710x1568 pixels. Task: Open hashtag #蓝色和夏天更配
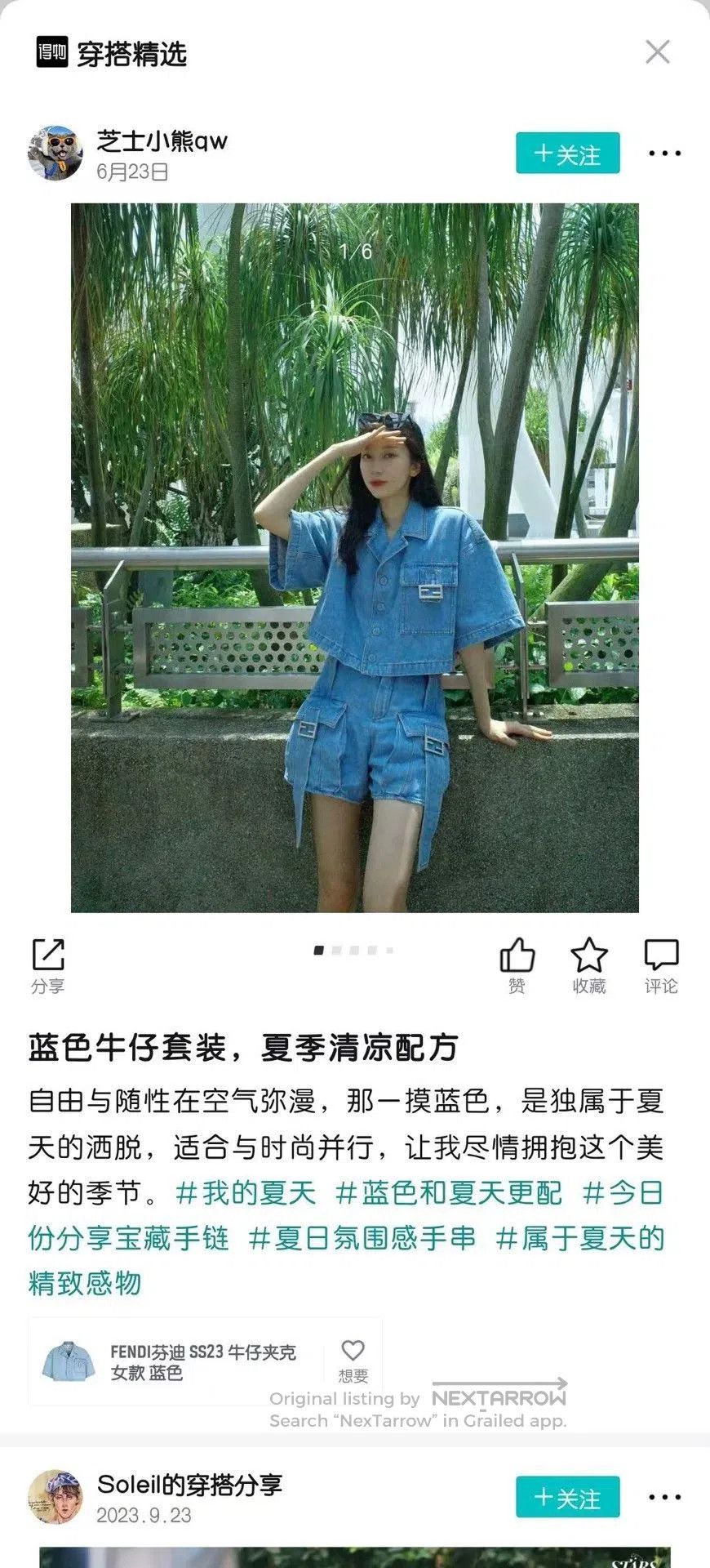click(449, 1193)
